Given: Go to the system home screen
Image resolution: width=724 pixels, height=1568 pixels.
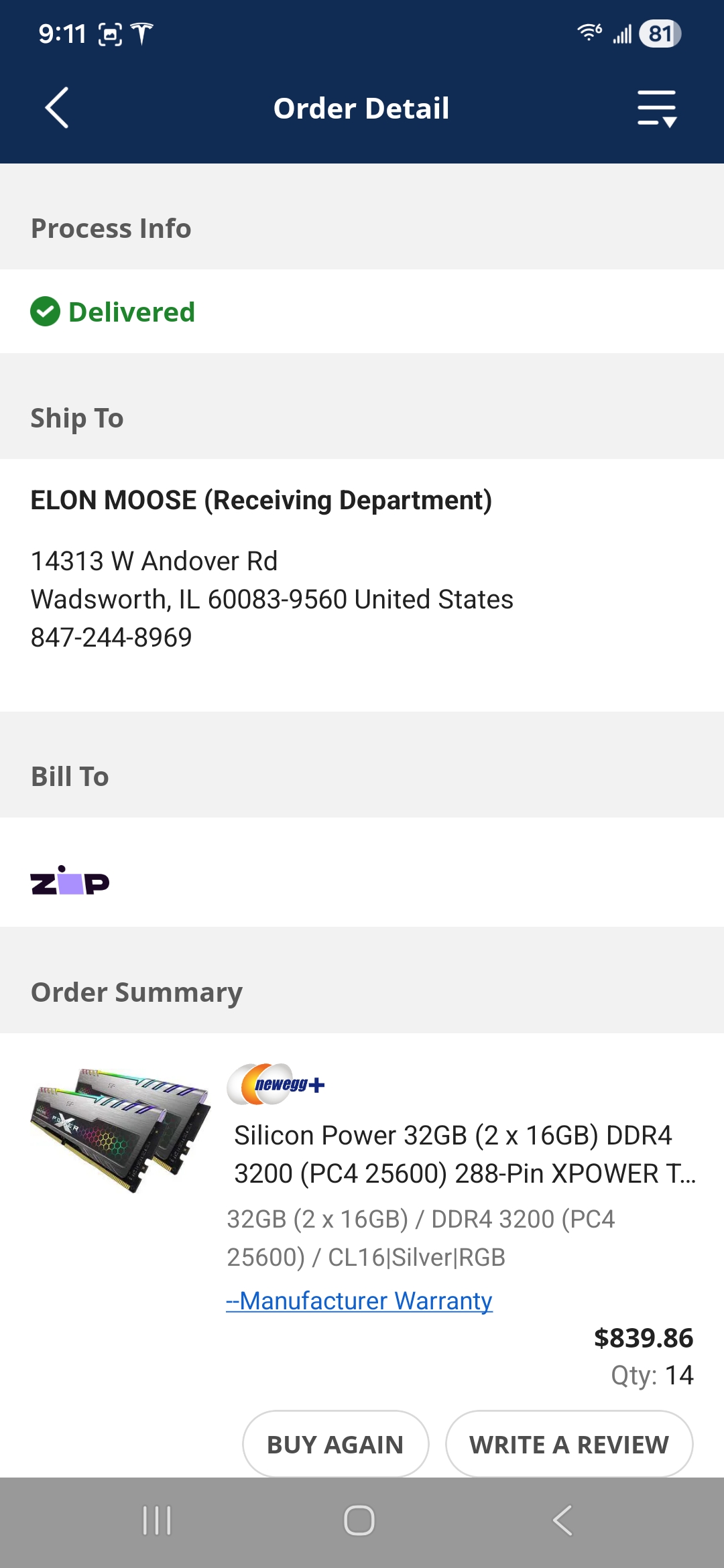Looking at the screenshot, I should pos(359,1520).
